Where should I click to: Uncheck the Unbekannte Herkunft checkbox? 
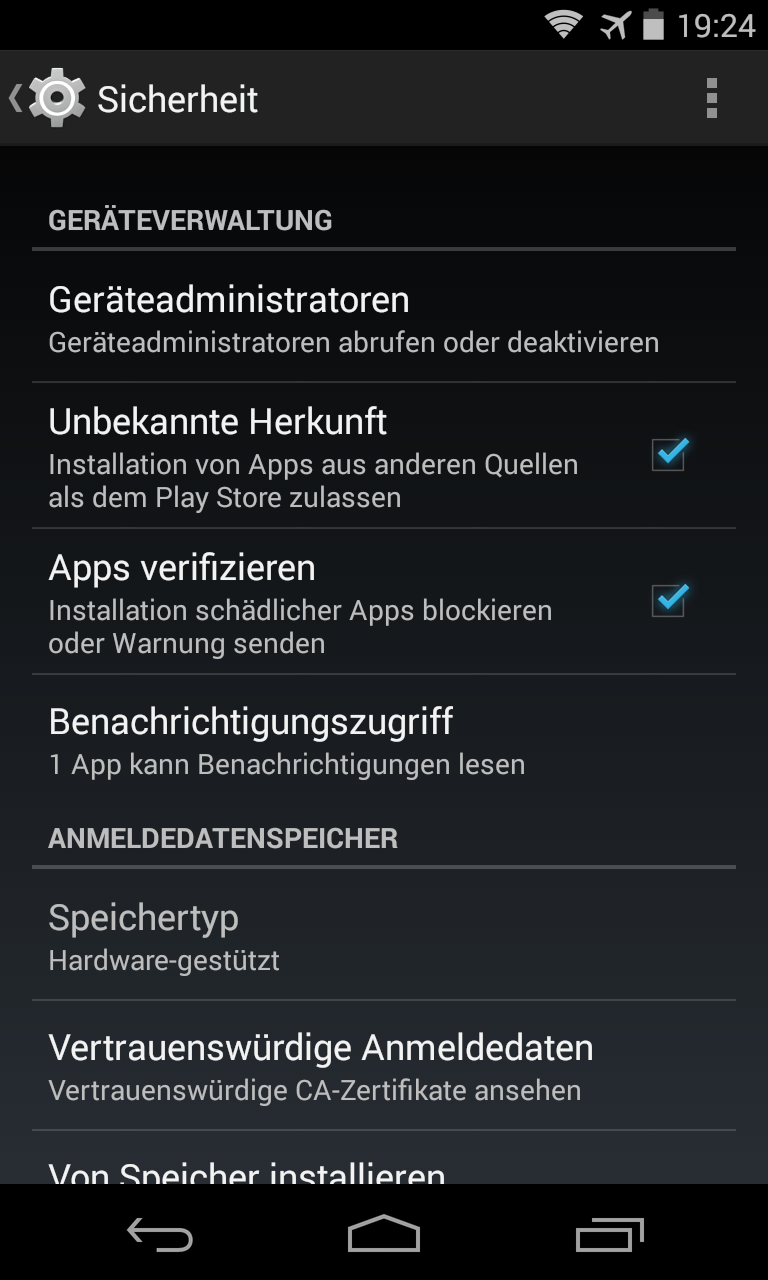coord(668,455)
